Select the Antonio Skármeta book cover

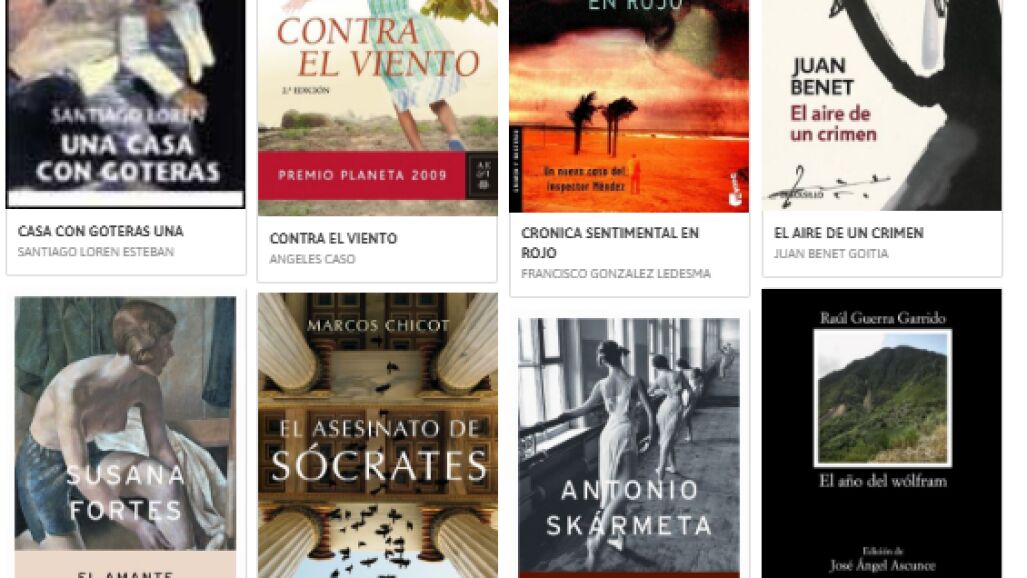[x=629, y=445]
